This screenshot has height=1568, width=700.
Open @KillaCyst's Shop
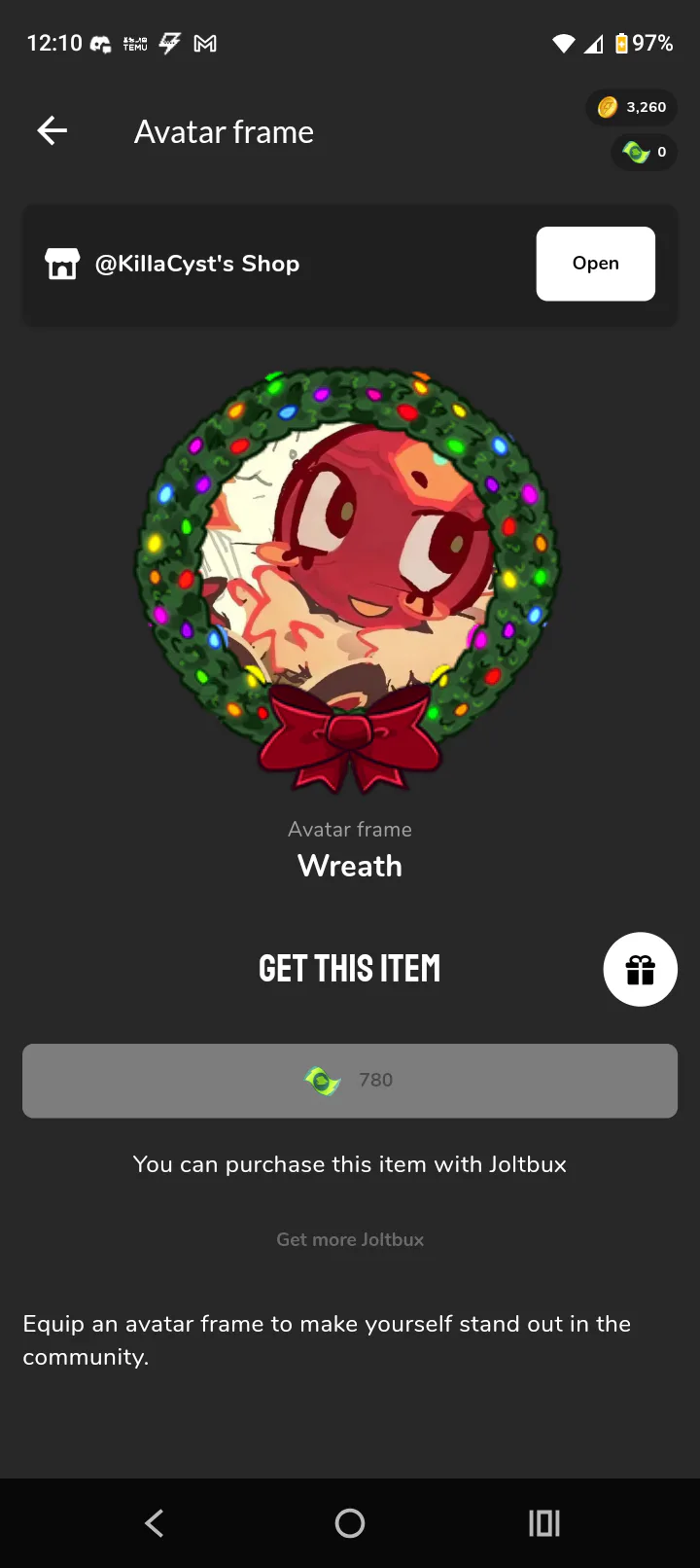point(595,264)
